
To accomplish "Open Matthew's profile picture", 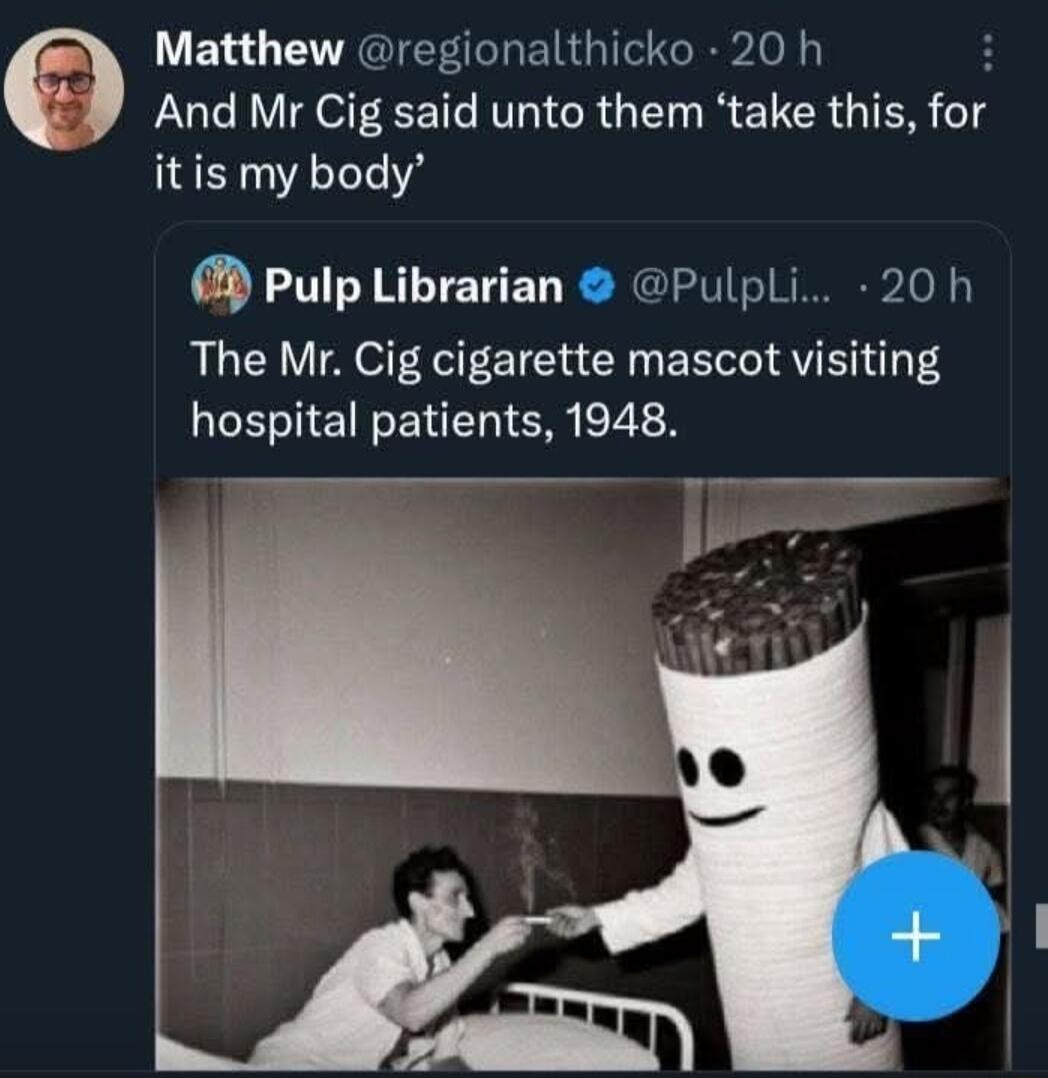I will pyautogui.click(x=64, y=90).
